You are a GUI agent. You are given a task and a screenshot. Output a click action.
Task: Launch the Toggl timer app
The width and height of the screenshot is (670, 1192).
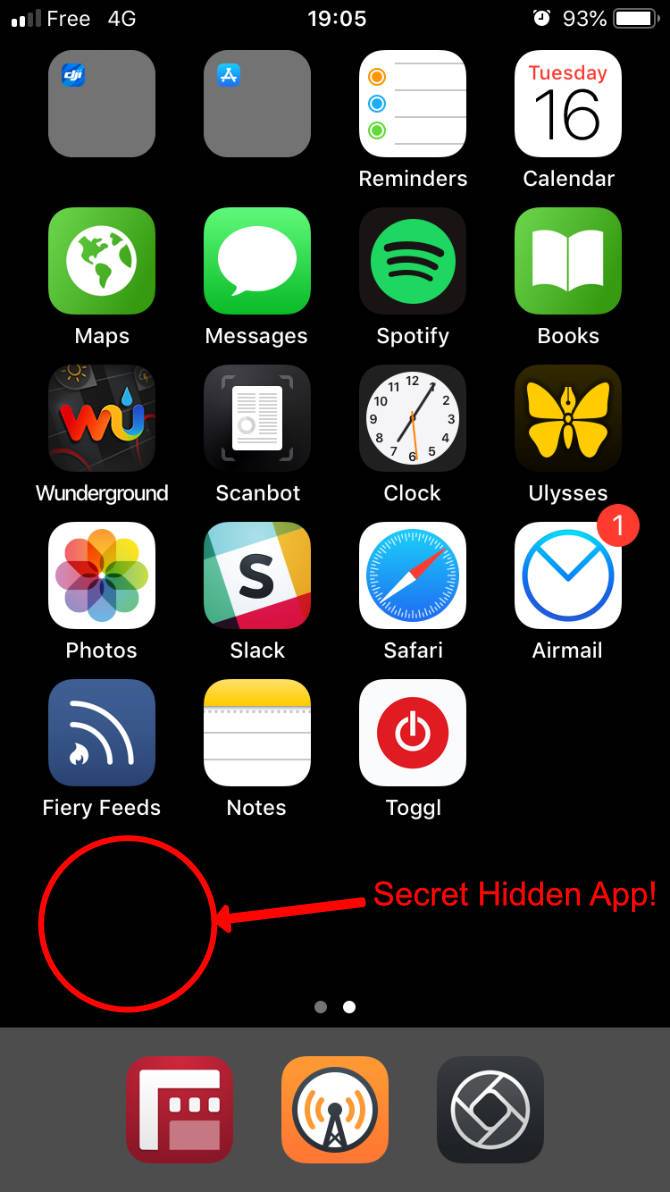tap(412, 733)
